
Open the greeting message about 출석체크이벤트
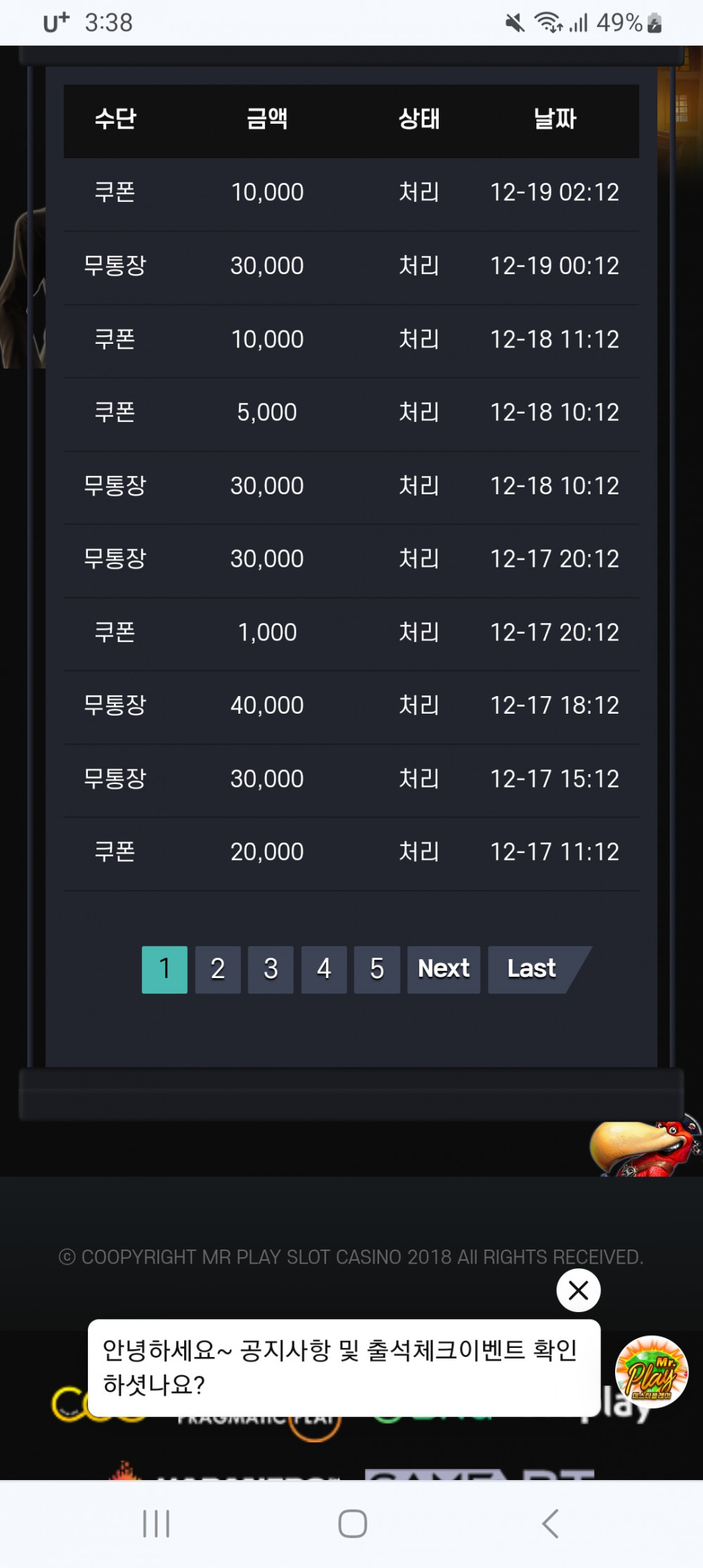click(x=343, y=1368)
